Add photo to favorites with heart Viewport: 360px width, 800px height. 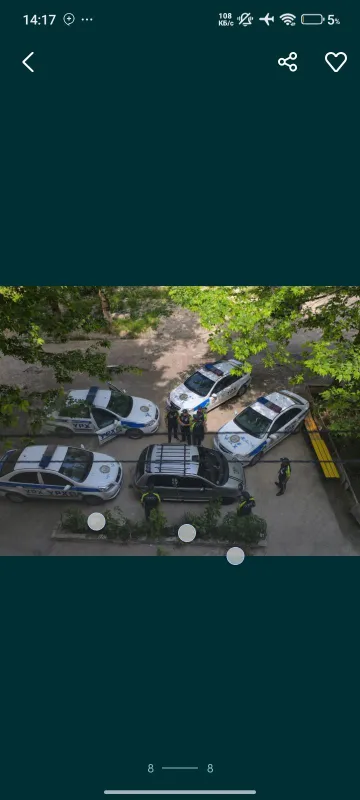tap(336, 62)
